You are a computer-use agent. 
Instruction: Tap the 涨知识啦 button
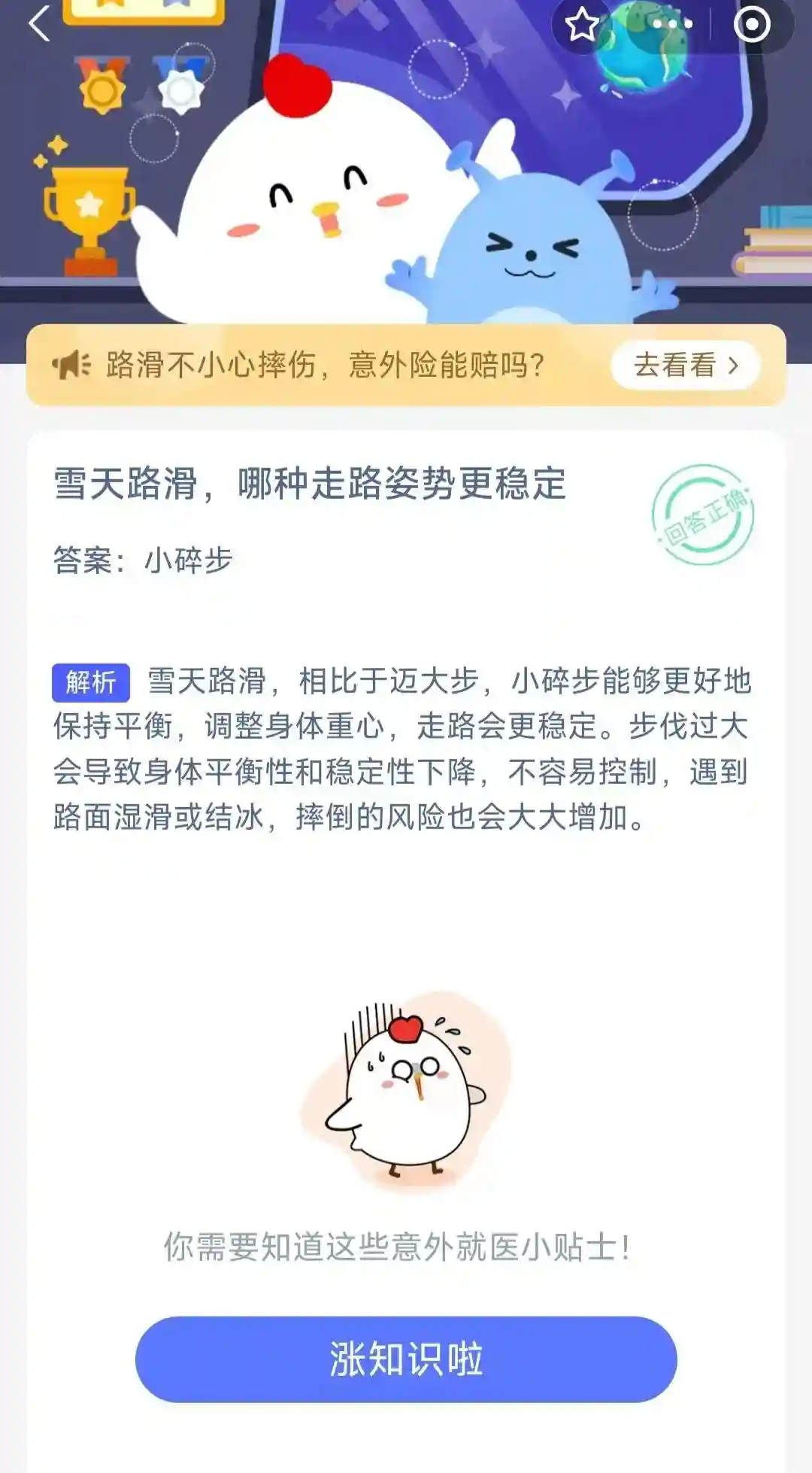click(x=406, y=1359)
